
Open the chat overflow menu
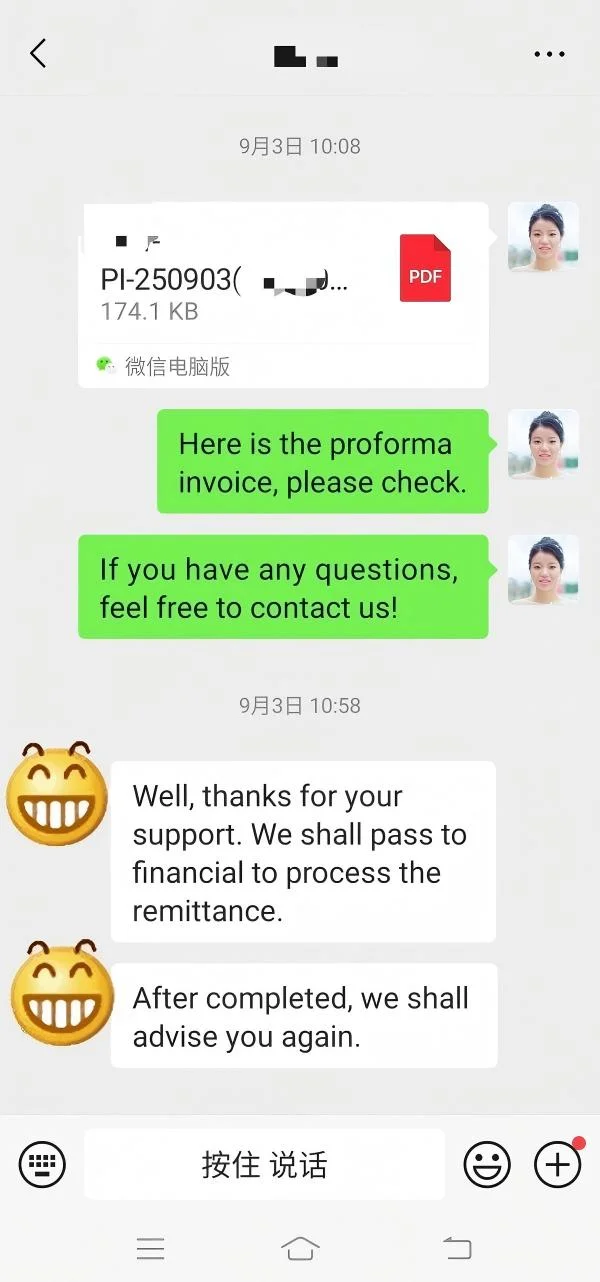click(549, 54)
